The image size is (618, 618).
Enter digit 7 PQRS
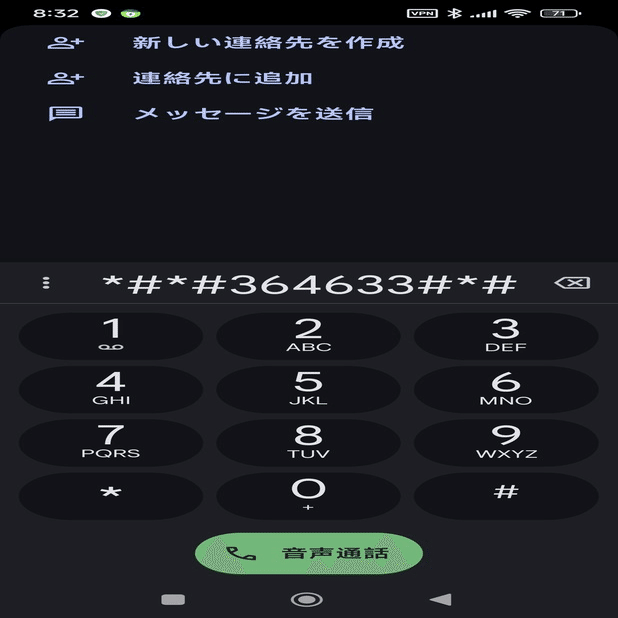111,442
